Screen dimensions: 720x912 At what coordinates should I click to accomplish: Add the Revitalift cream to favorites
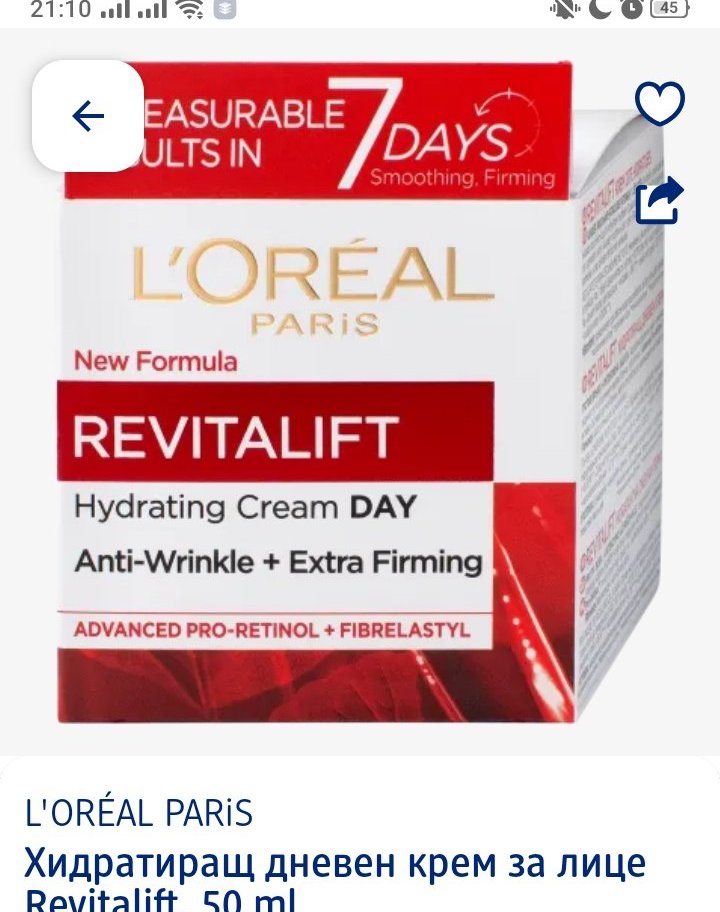660,105
